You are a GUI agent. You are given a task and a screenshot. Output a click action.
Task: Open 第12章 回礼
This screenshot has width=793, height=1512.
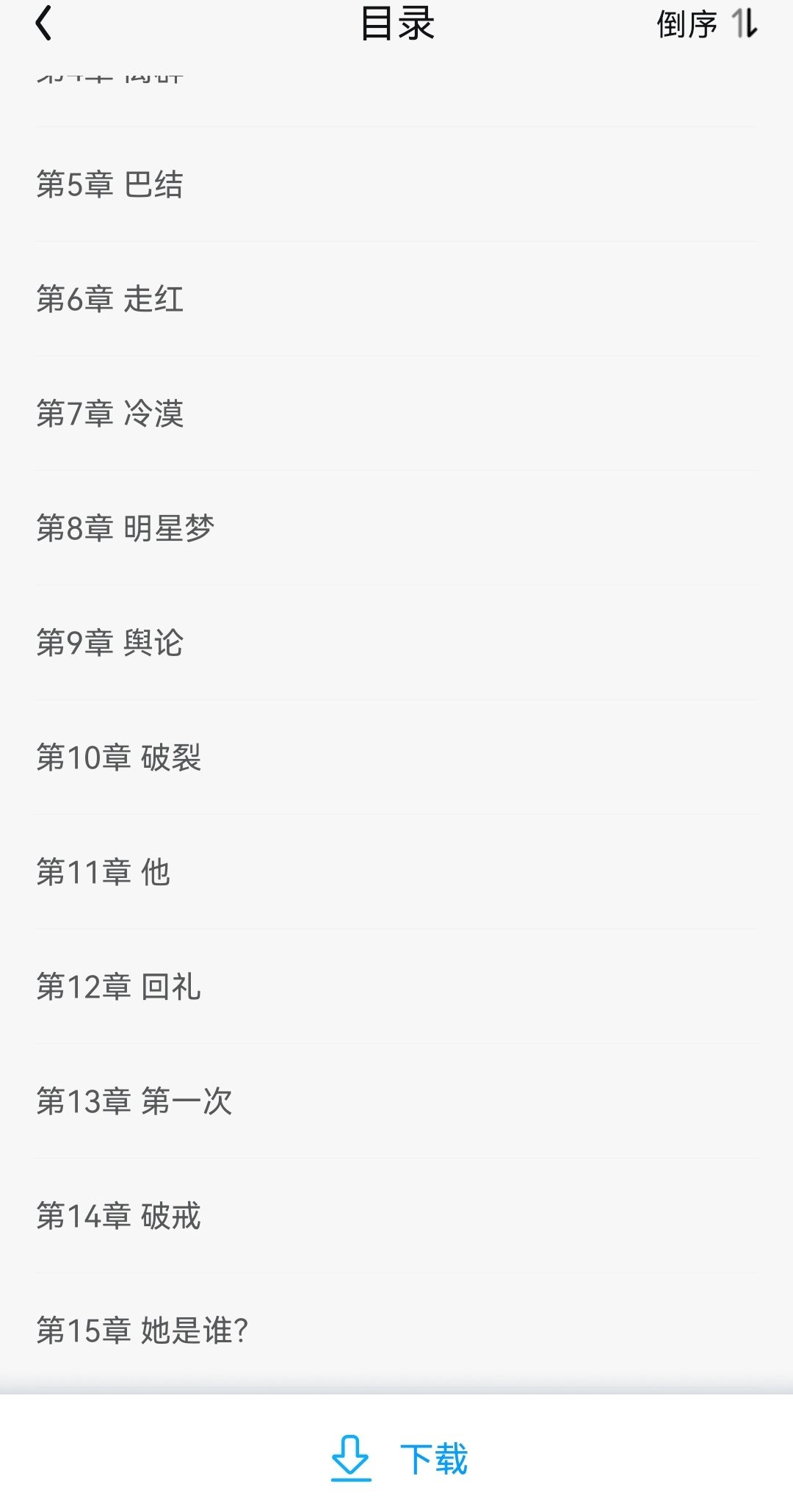(119, 987)
